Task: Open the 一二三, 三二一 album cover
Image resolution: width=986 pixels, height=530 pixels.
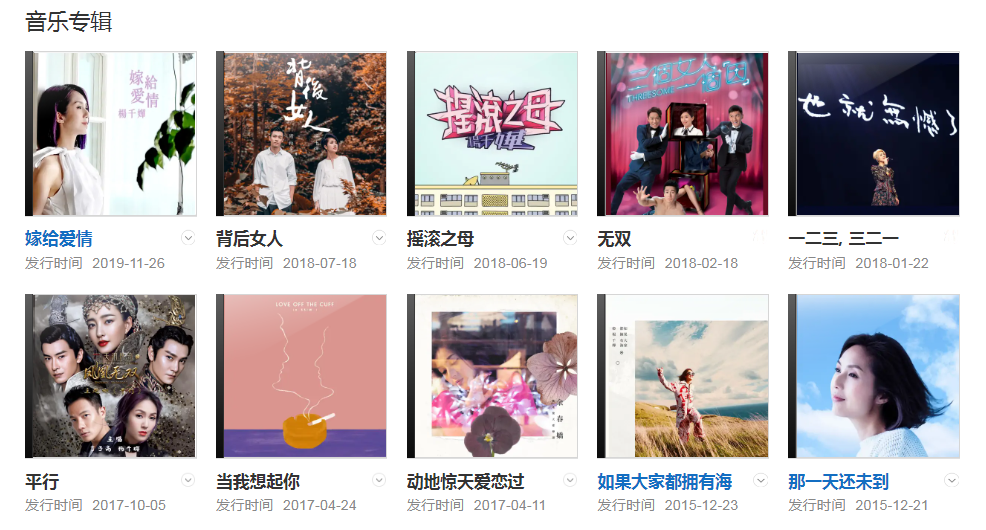Action: [x=876, y=134]
